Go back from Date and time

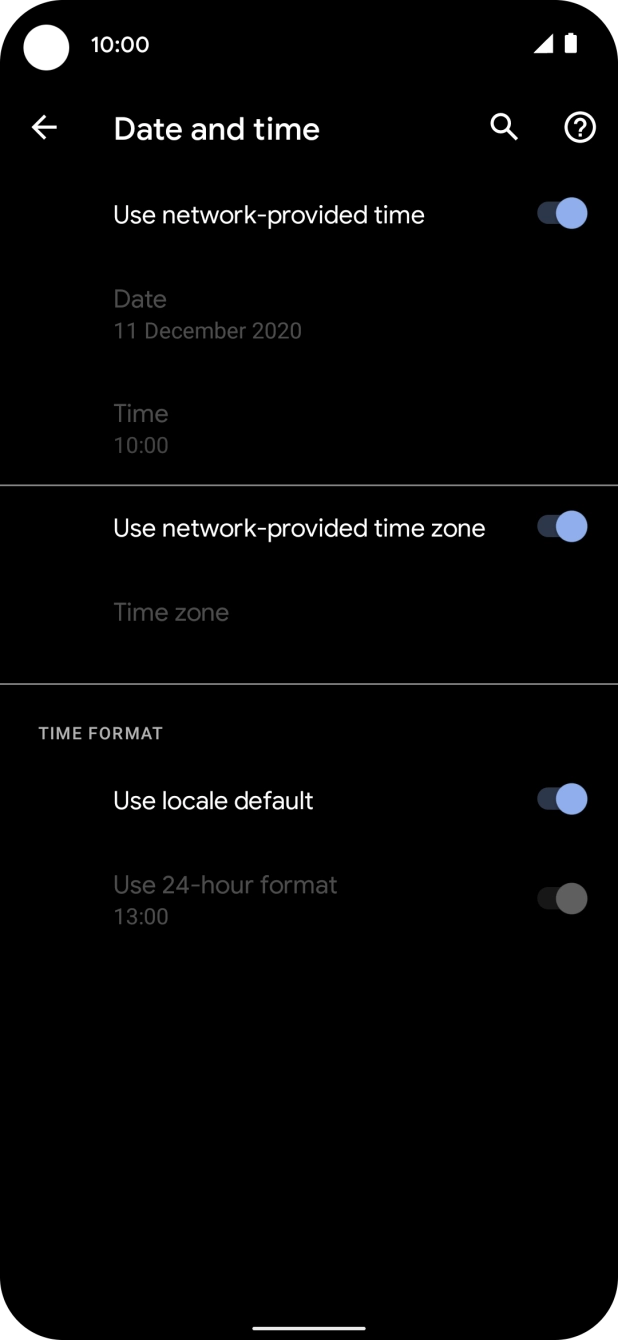(x=44, y=128)
